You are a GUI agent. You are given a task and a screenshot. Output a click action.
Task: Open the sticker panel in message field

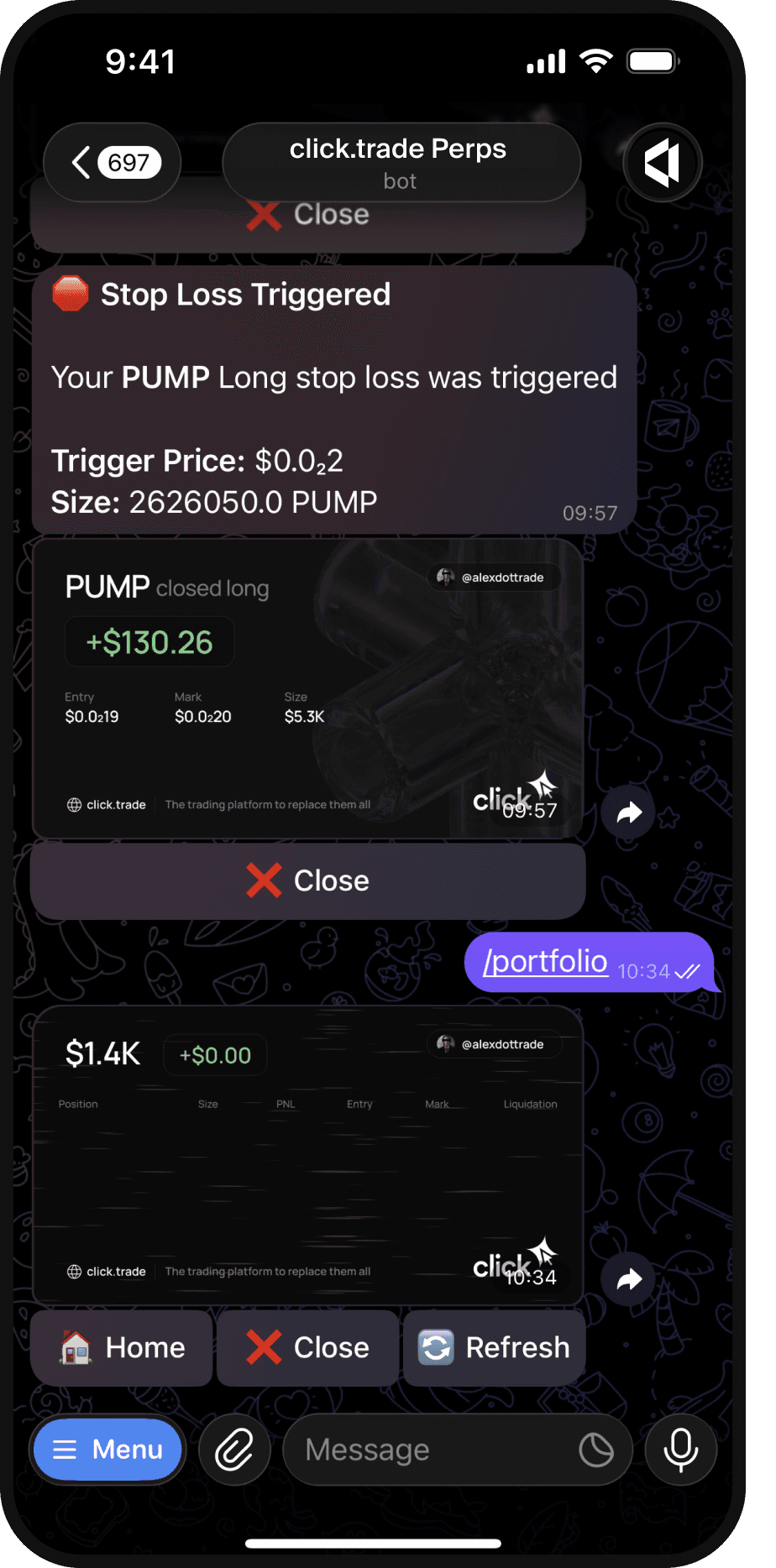595,1449
